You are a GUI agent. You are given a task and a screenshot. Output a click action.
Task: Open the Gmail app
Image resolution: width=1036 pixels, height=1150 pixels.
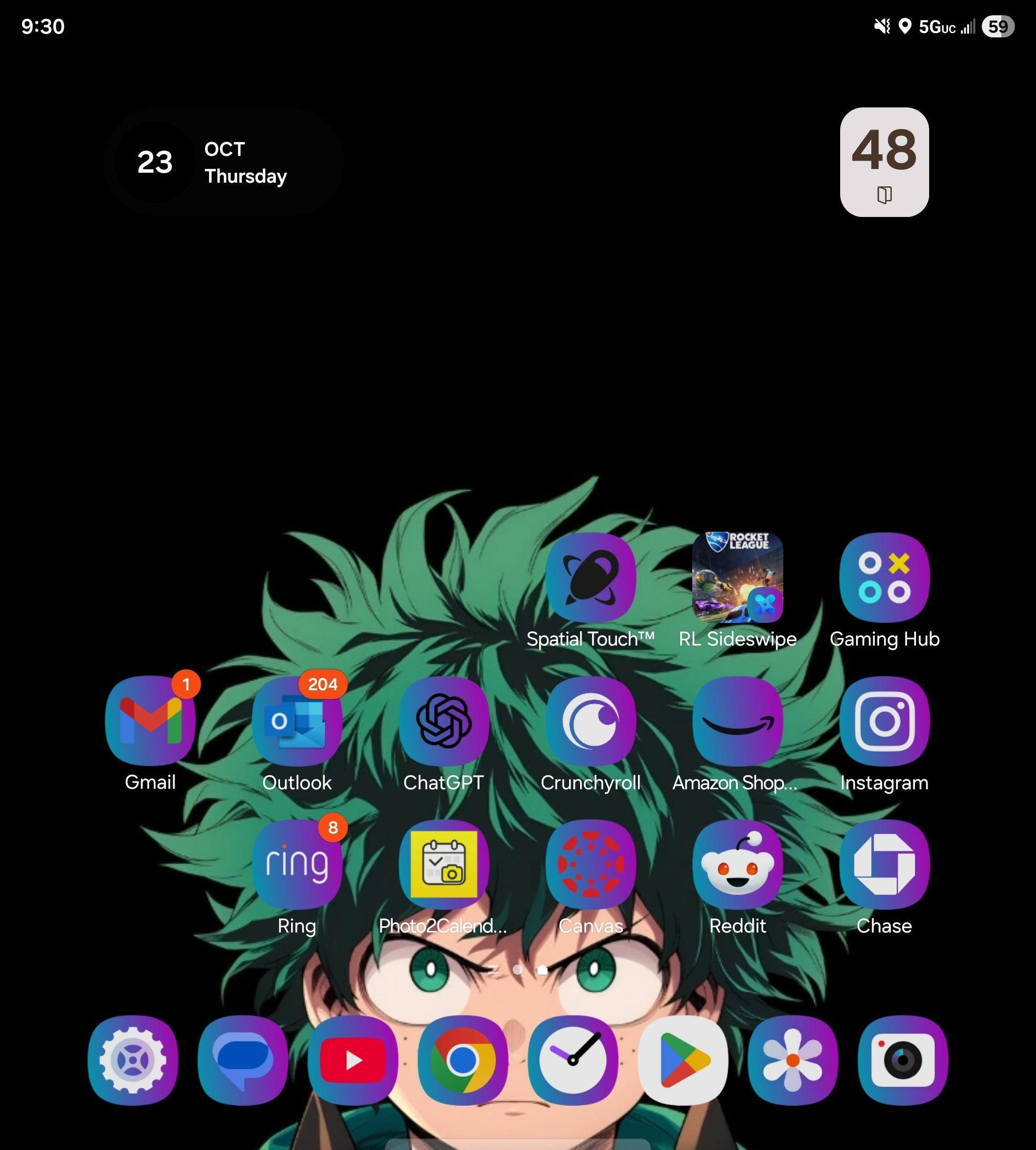150,721
